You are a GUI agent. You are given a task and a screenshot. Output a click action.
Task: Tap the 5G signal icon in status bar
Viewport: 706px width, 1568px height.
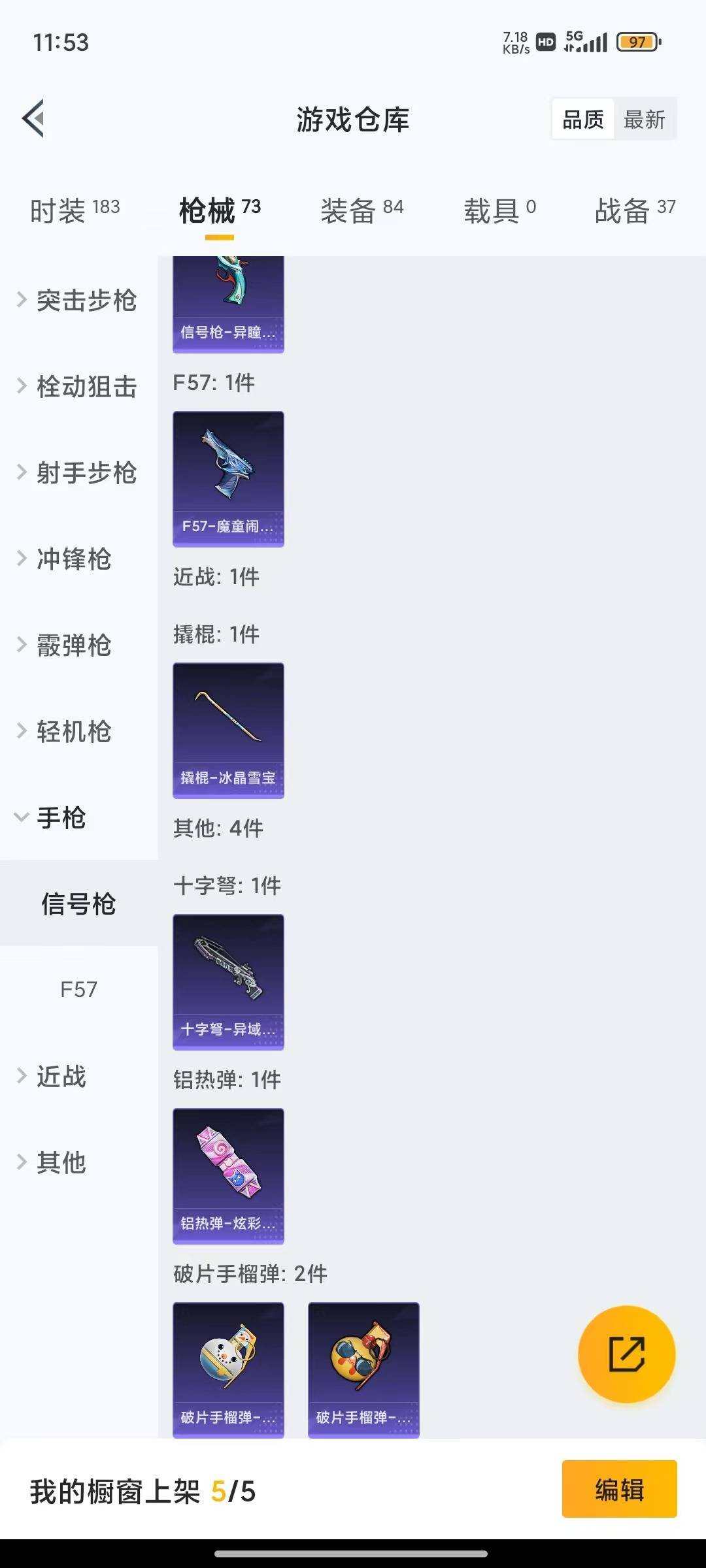(x=587, y=42)
